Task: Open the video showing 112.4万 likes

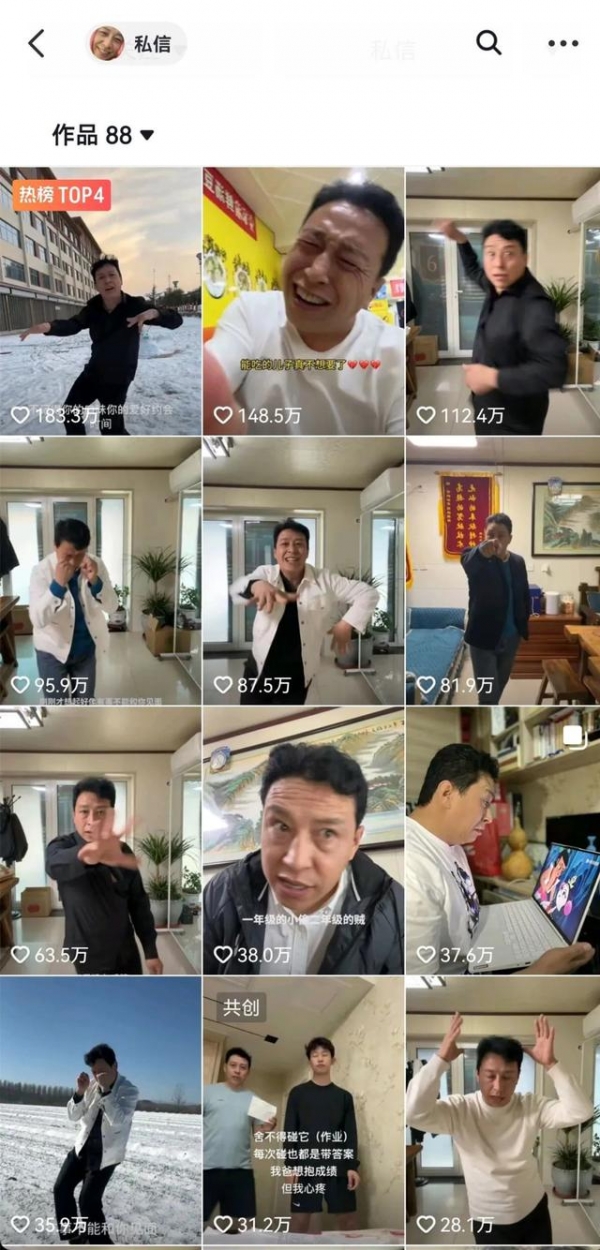Action: pyautogui.click(x=503, y=300)
